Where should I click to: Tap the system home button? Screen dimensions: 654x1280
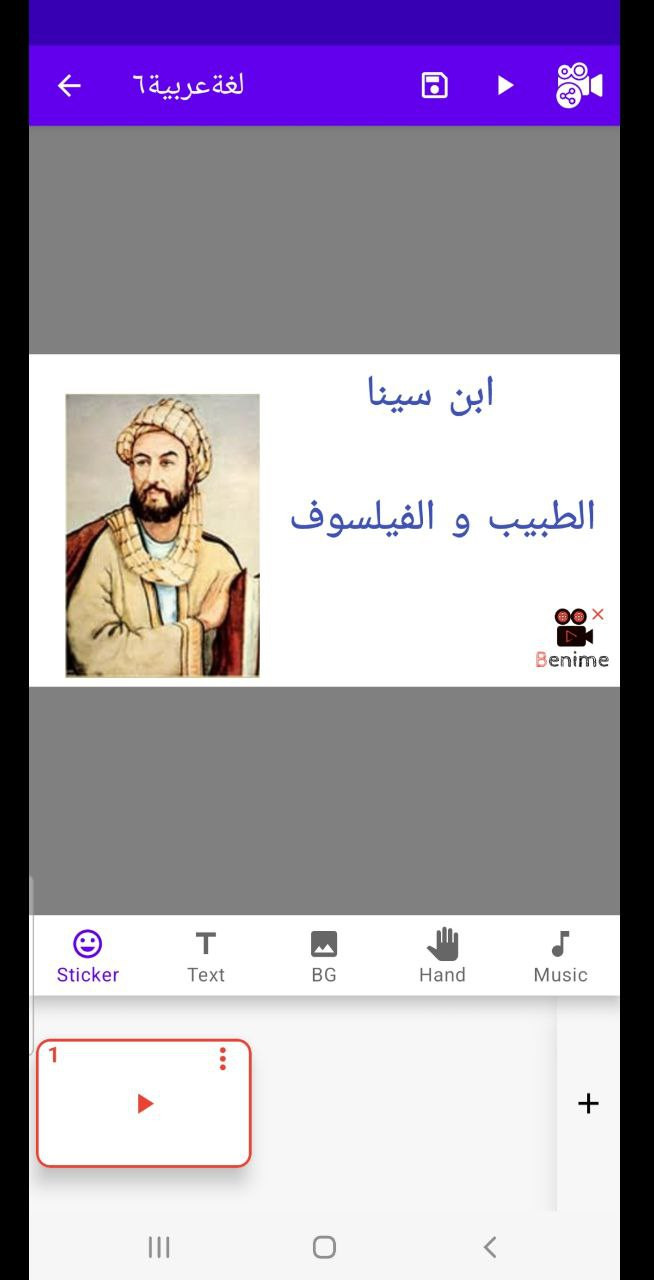tap(324, 1247)
